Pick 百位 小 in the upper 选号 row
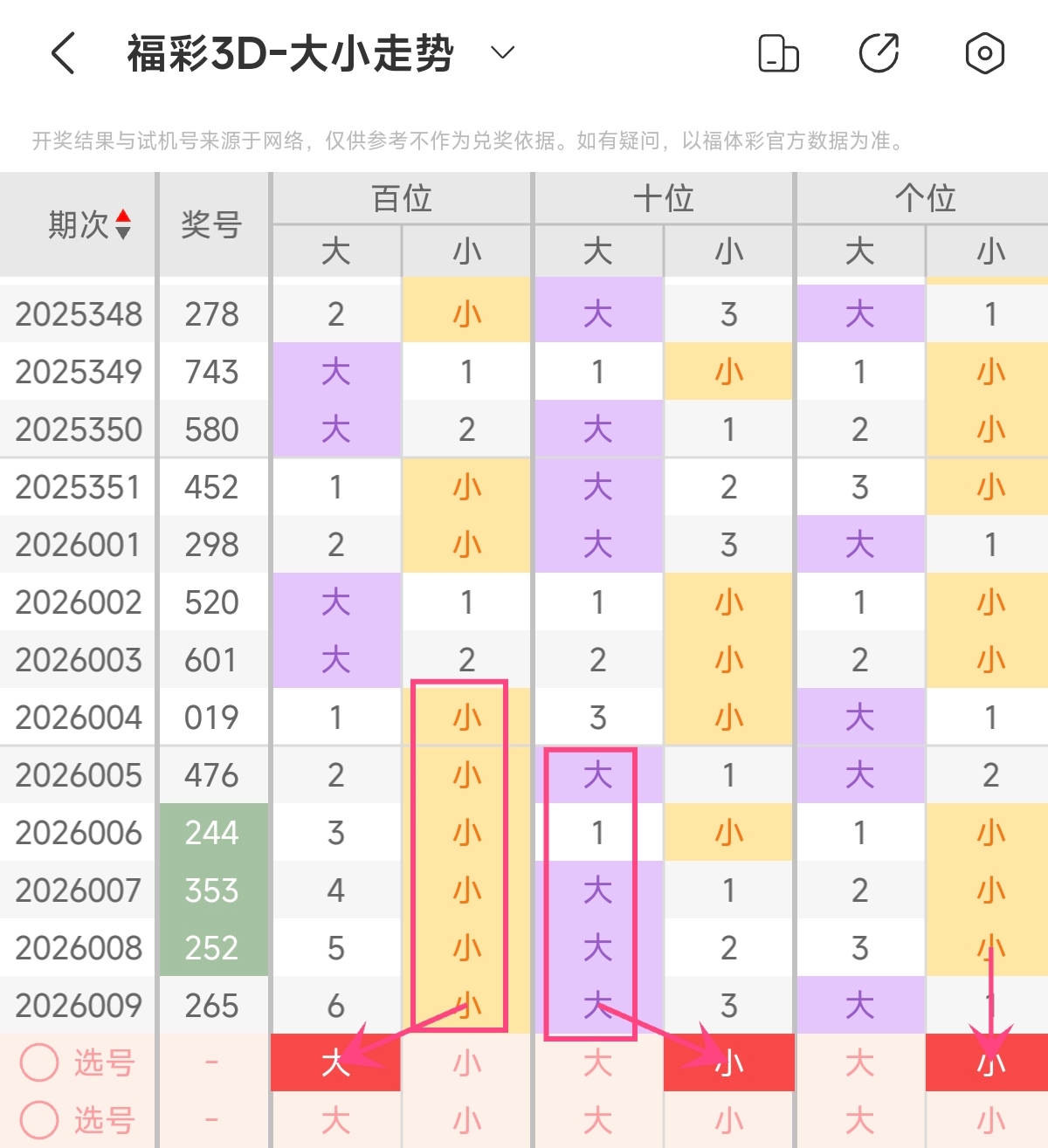The height and width of the screenshot is (1148, 1048). (467, 1062)
